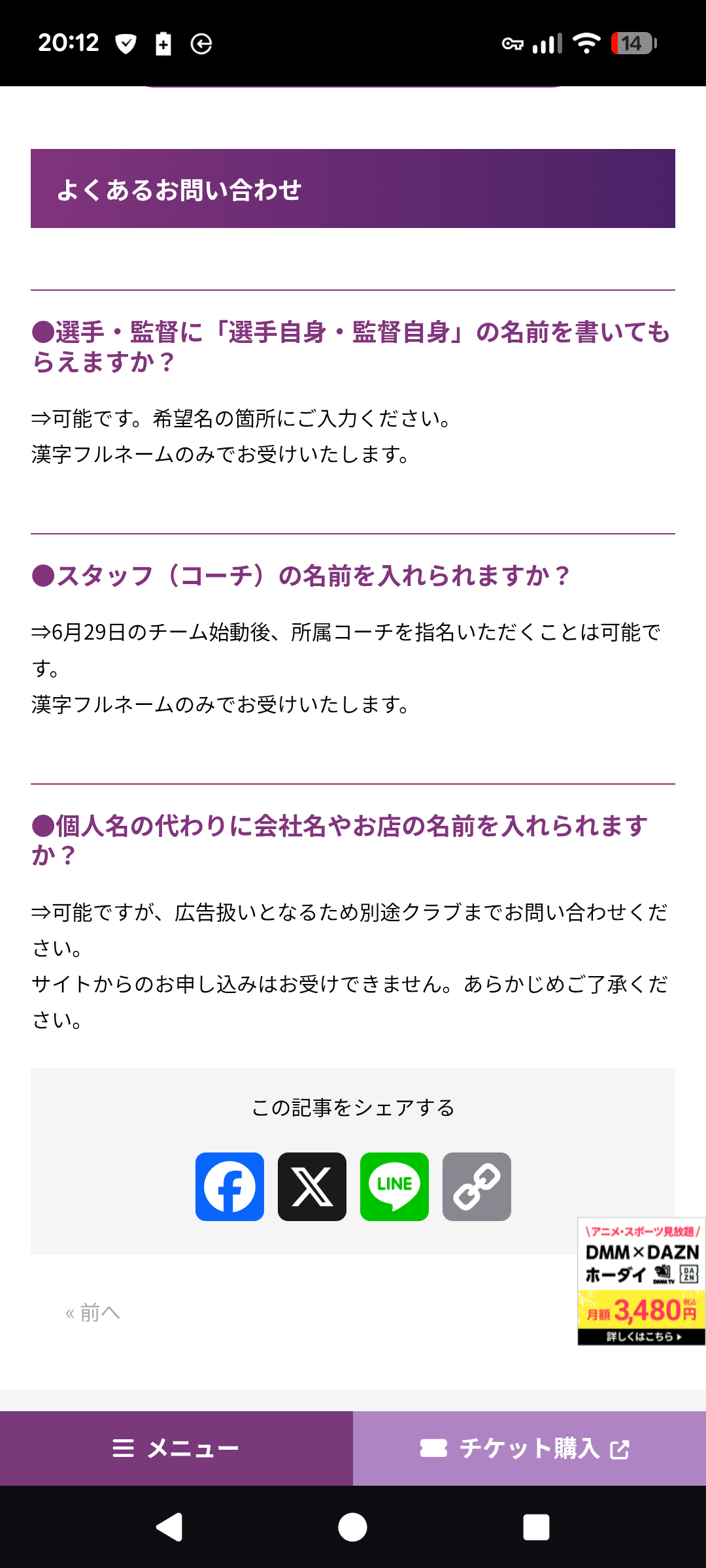The image size is (706, 1568).
Task: Share this article on Facebook
Action: coord(229,1186)
